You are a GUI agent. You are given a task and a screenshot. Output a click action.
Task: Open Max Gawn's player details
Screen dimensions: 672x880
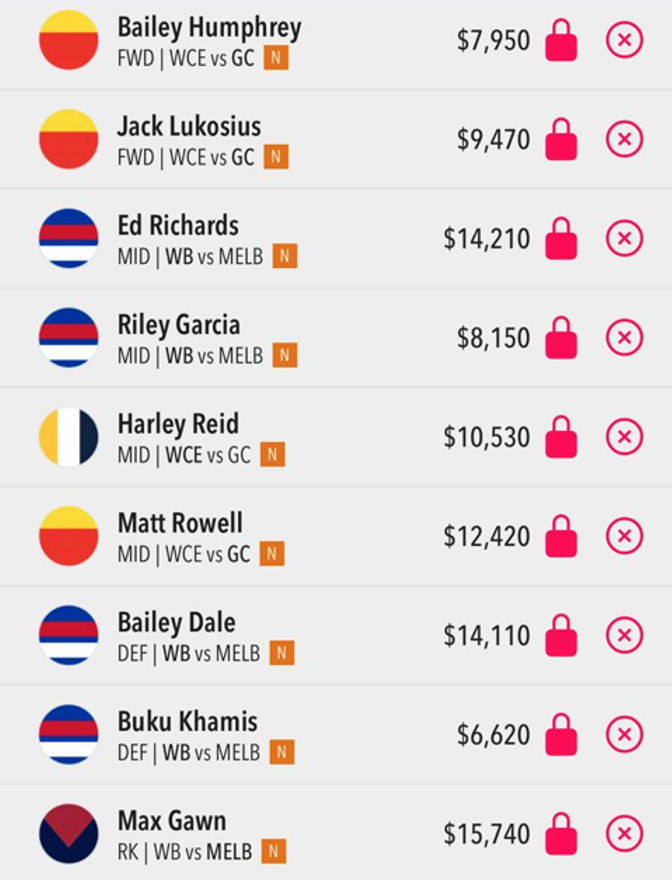coord(172,822)
